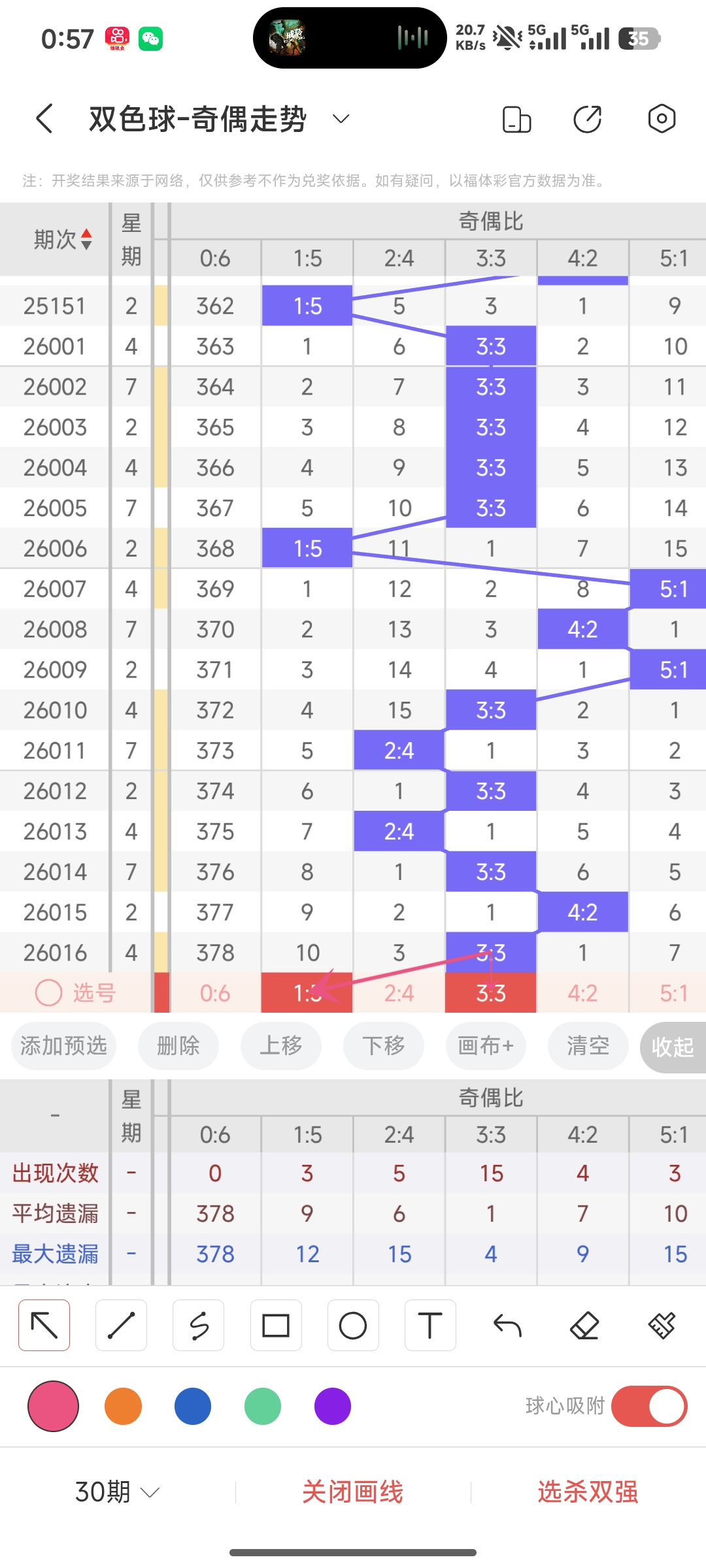Image resolution: width=706 pixels, height=1568 pixels.
Task: Tap the WeChat icon in the status bar
Action: point(151,39)
